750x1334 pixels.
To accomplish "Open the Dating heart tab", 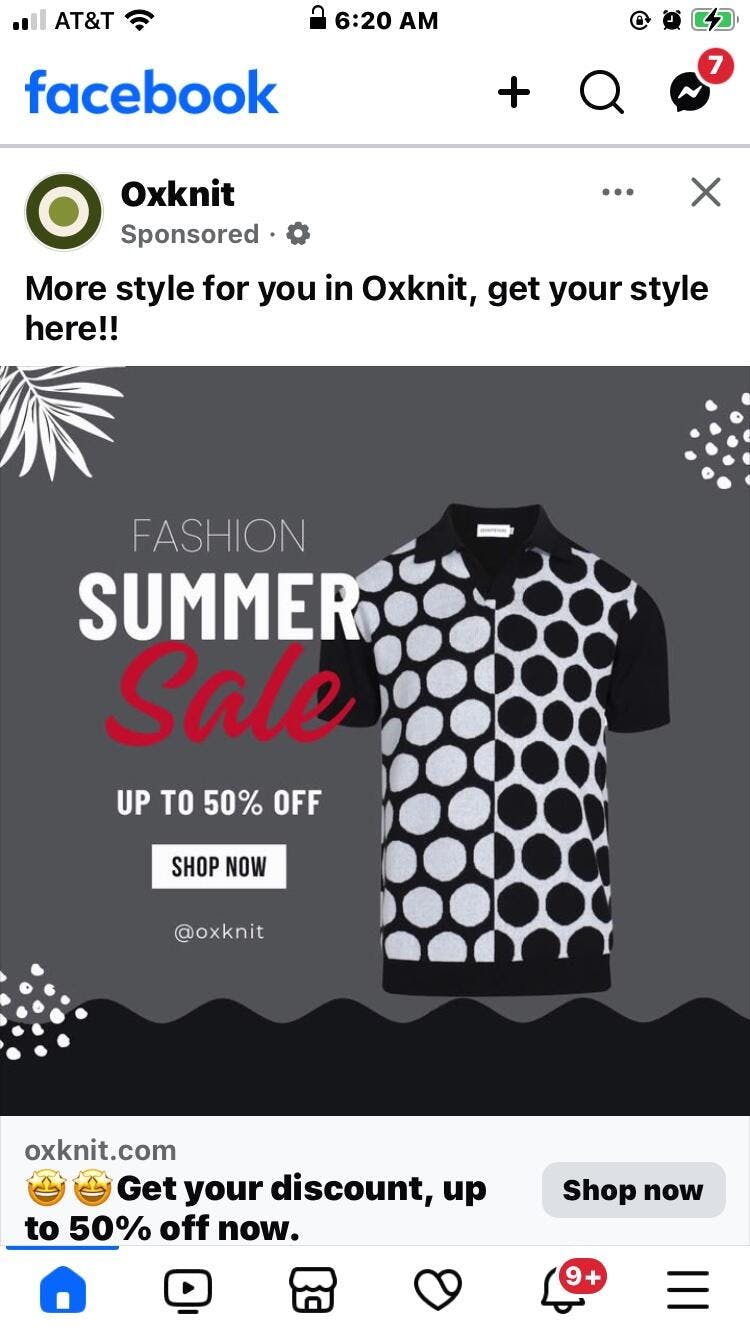I will click(x=438, y=1290).
